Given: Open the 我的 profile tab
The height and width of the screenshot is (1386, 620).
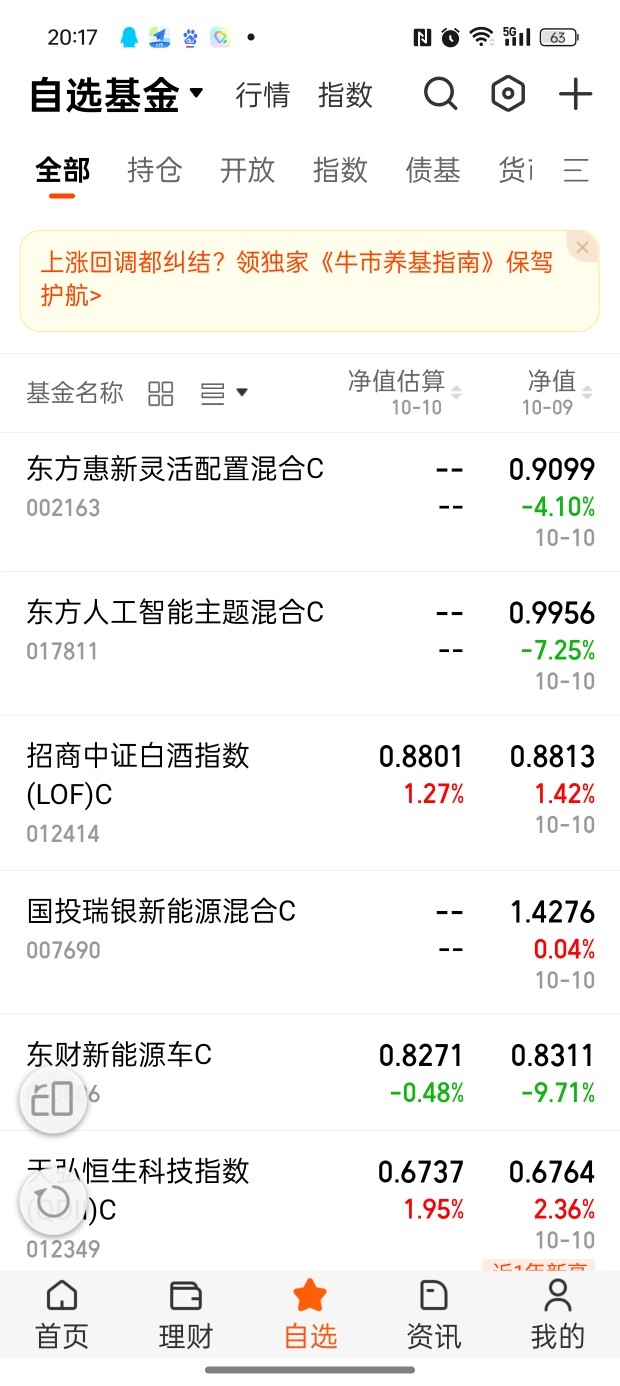Looking at the screenshot, I should point(557,1314).
